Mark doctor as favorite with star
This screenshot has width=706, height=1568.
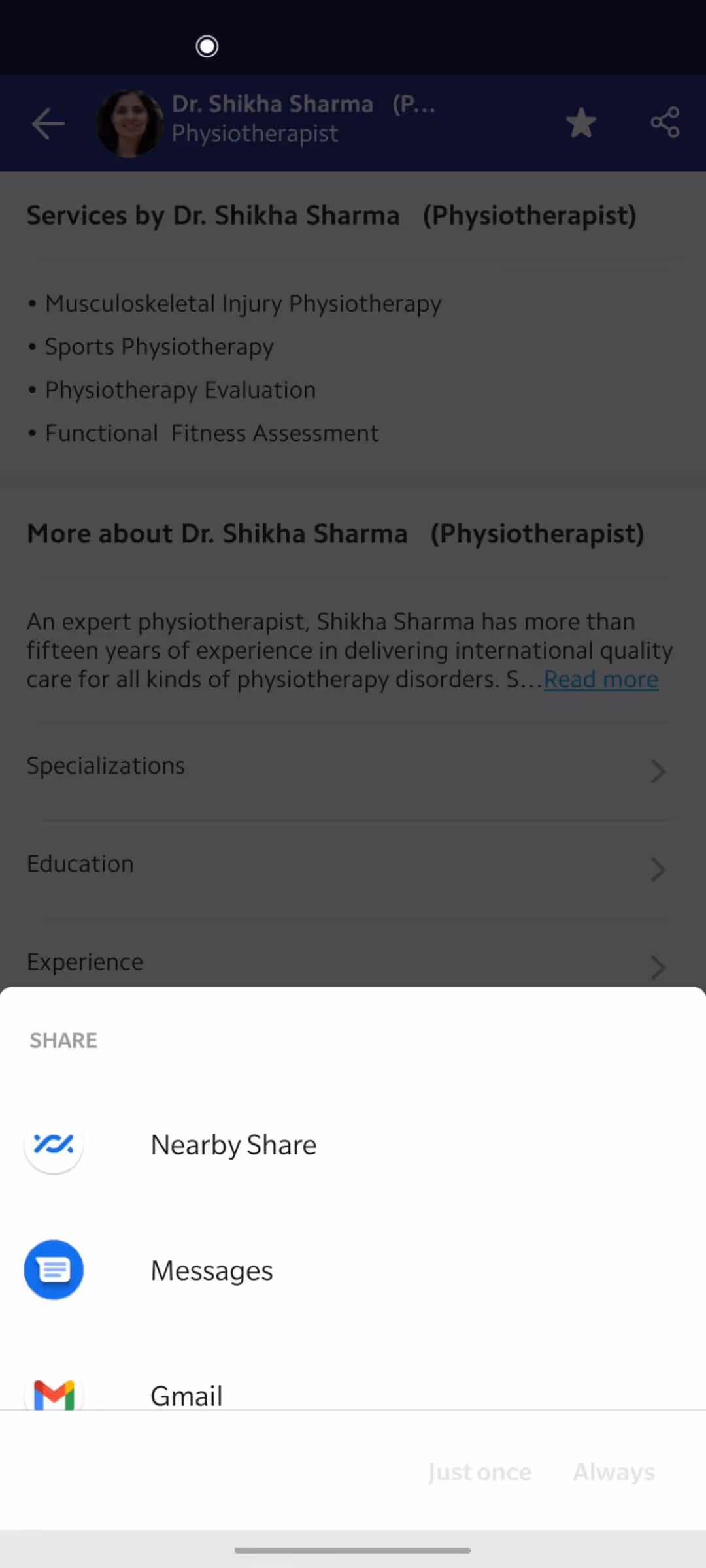pyautogui.click(x=580, y=123)
